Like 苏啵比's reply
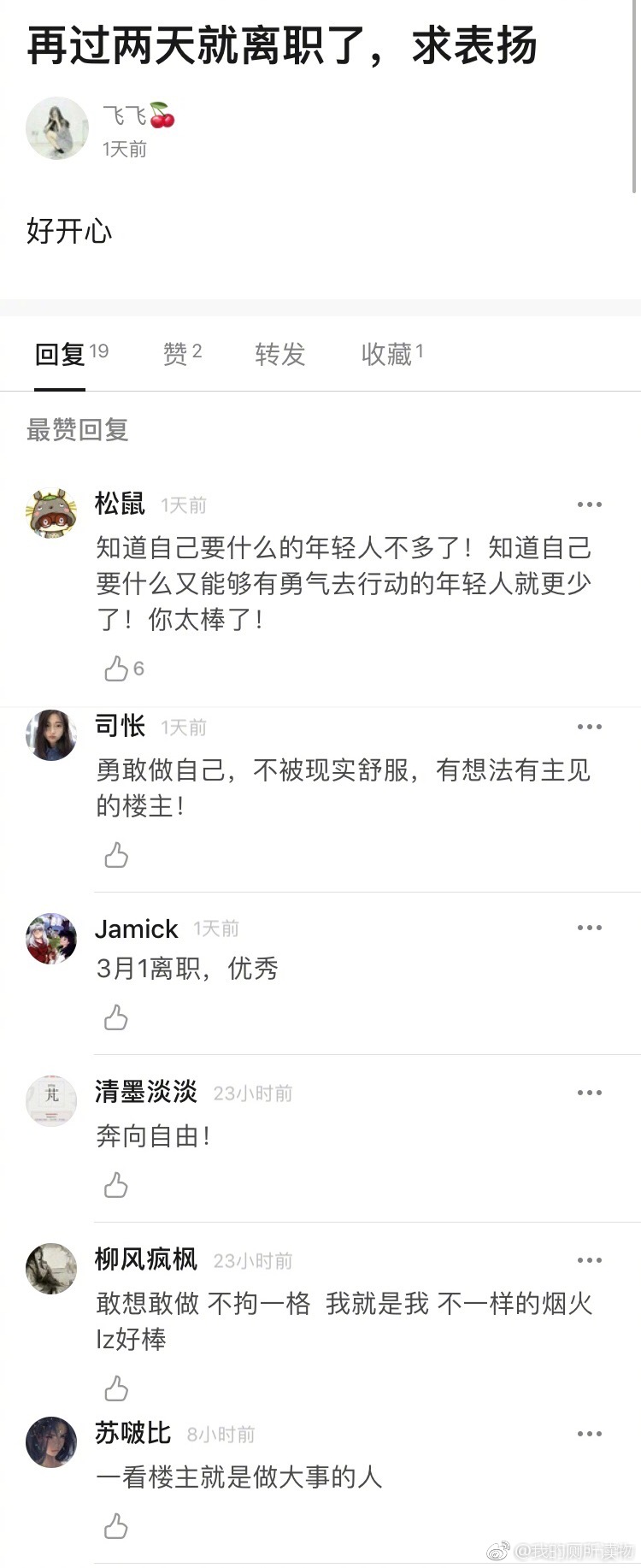641x1568 pixels. pos(116,1526)
